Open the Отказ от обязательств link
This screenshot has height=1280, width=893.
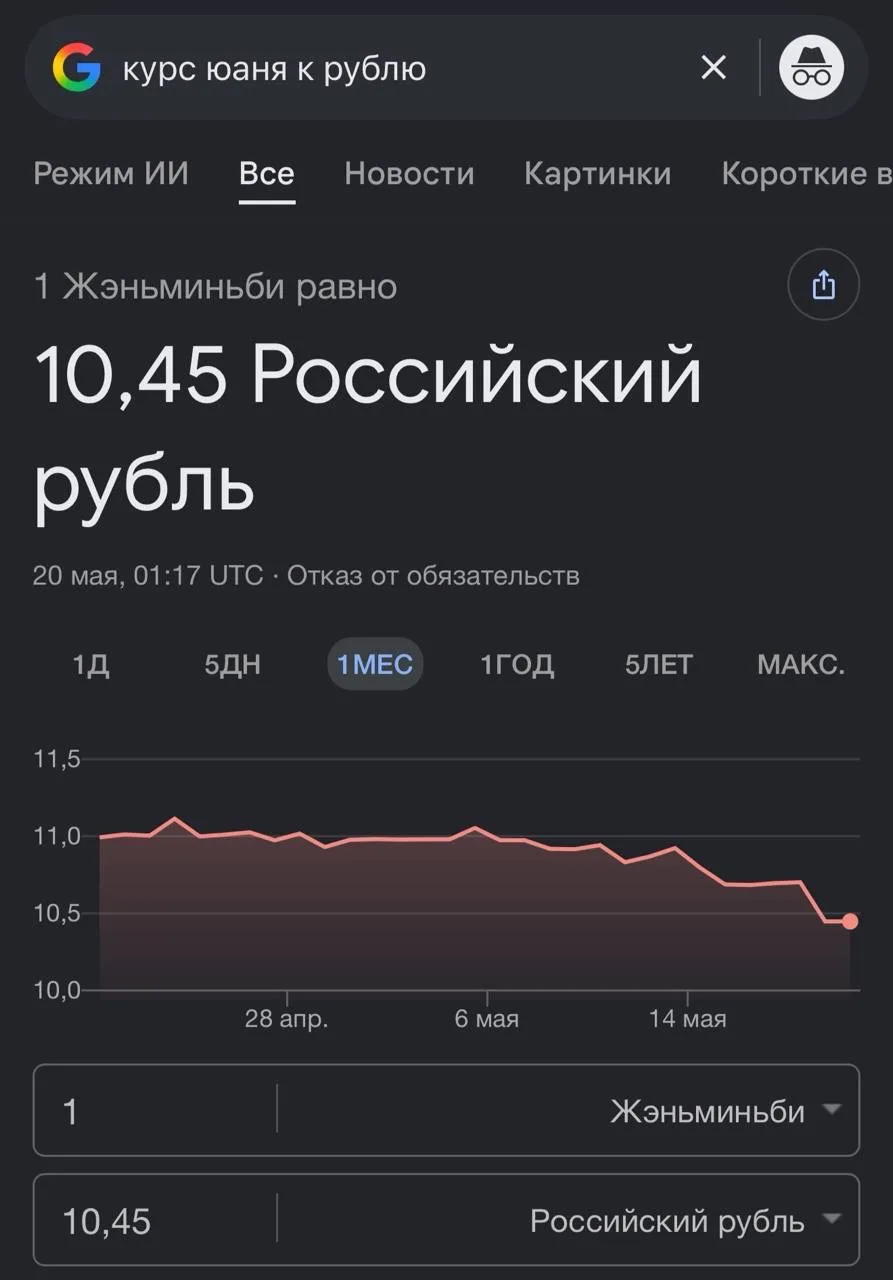click(x=433, y=576)
